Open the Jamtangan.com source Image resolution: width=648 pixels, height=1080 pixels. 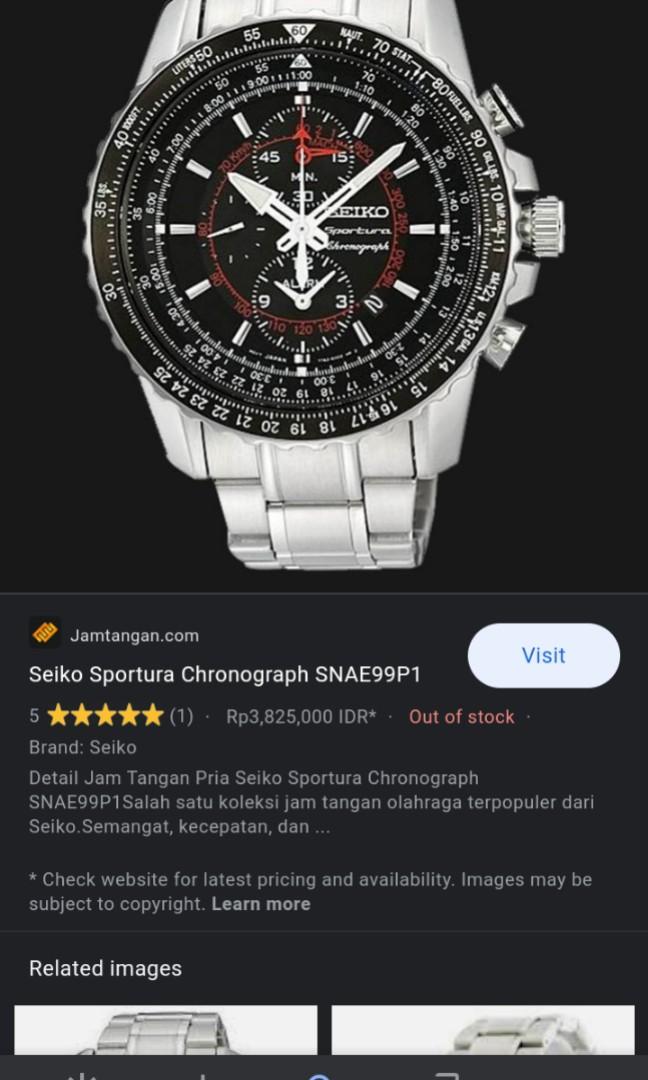coord(134,635)
